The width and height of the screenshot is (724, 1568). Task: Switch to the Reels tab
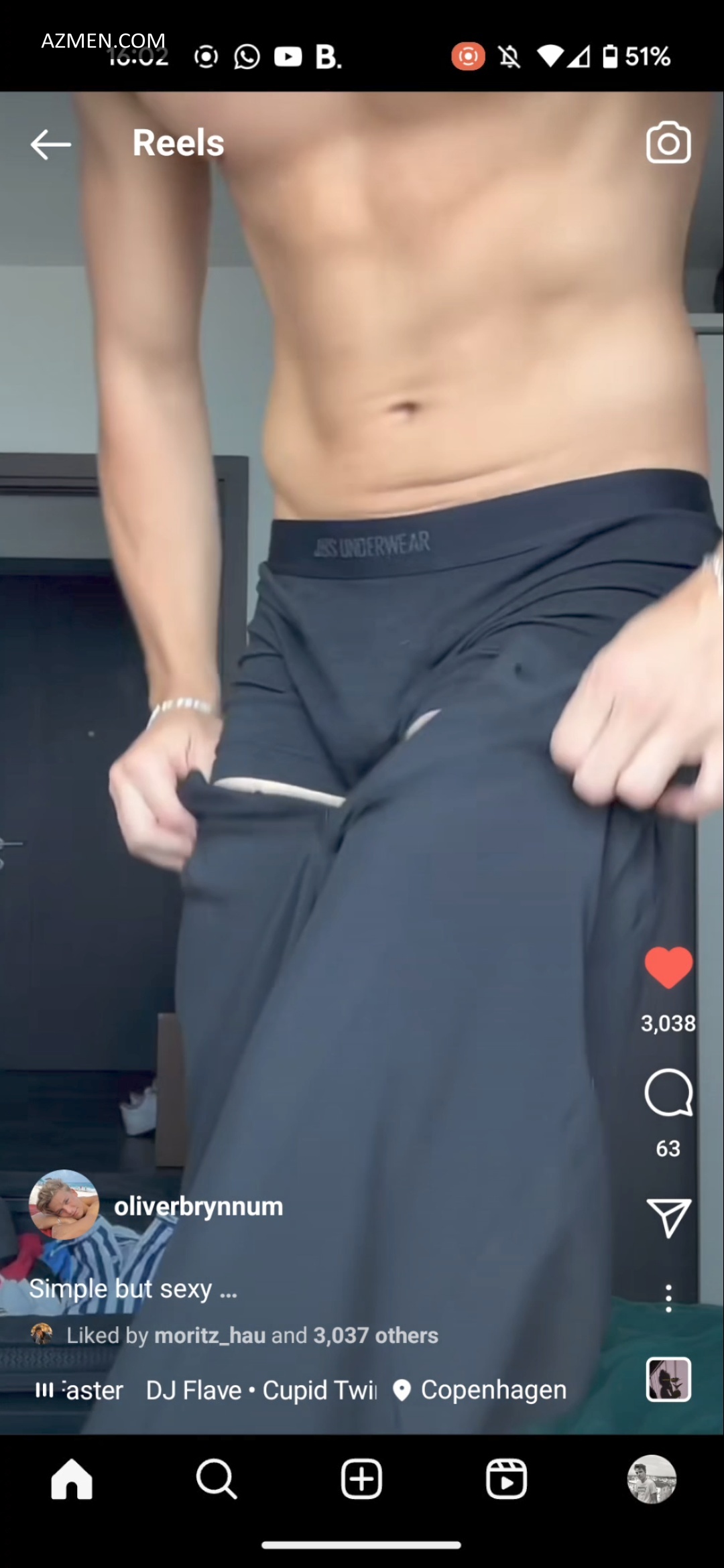(506, 1479)
